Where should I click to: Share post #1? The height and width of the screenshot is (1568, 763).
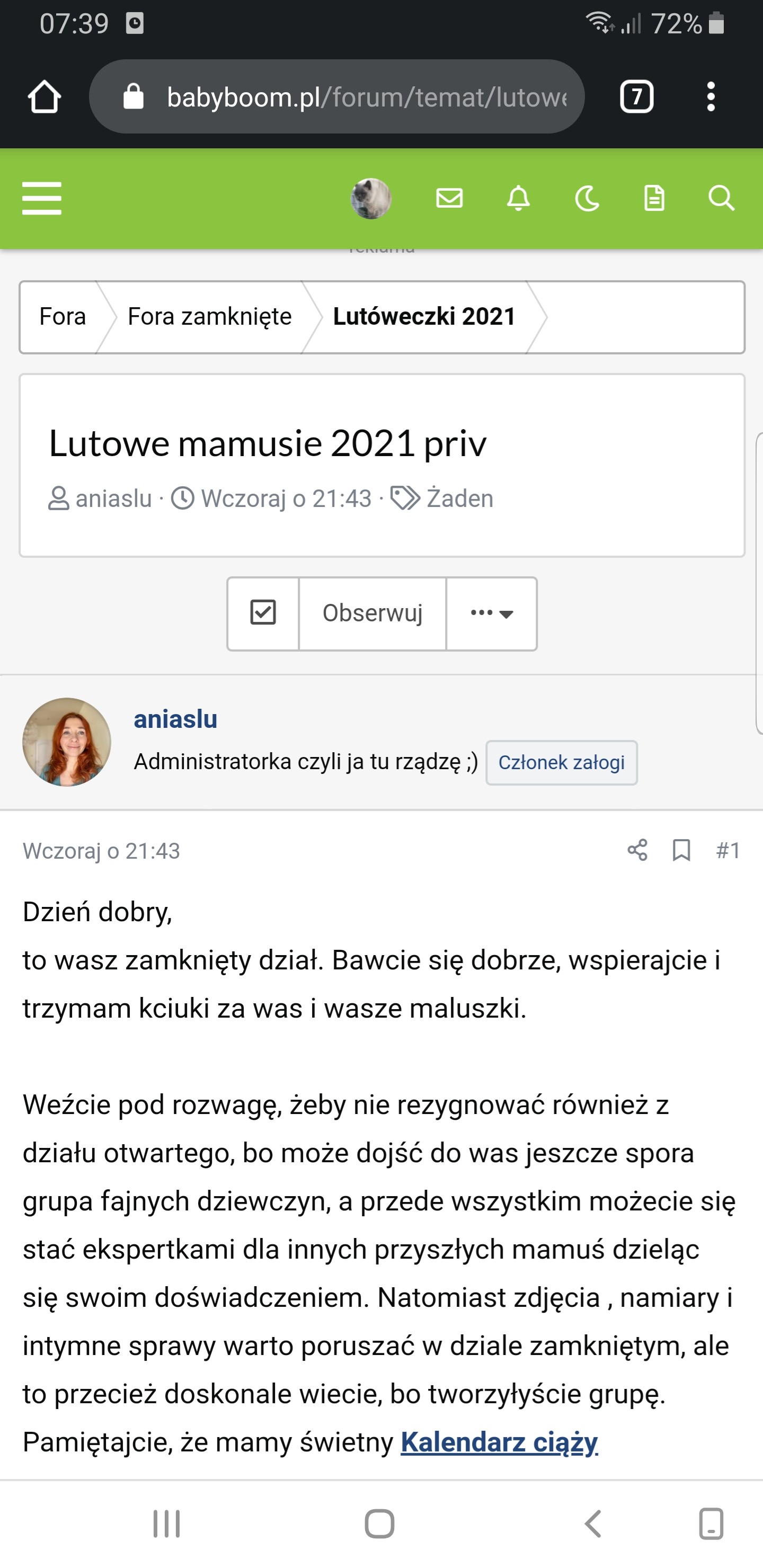click(x=637, y=850)
